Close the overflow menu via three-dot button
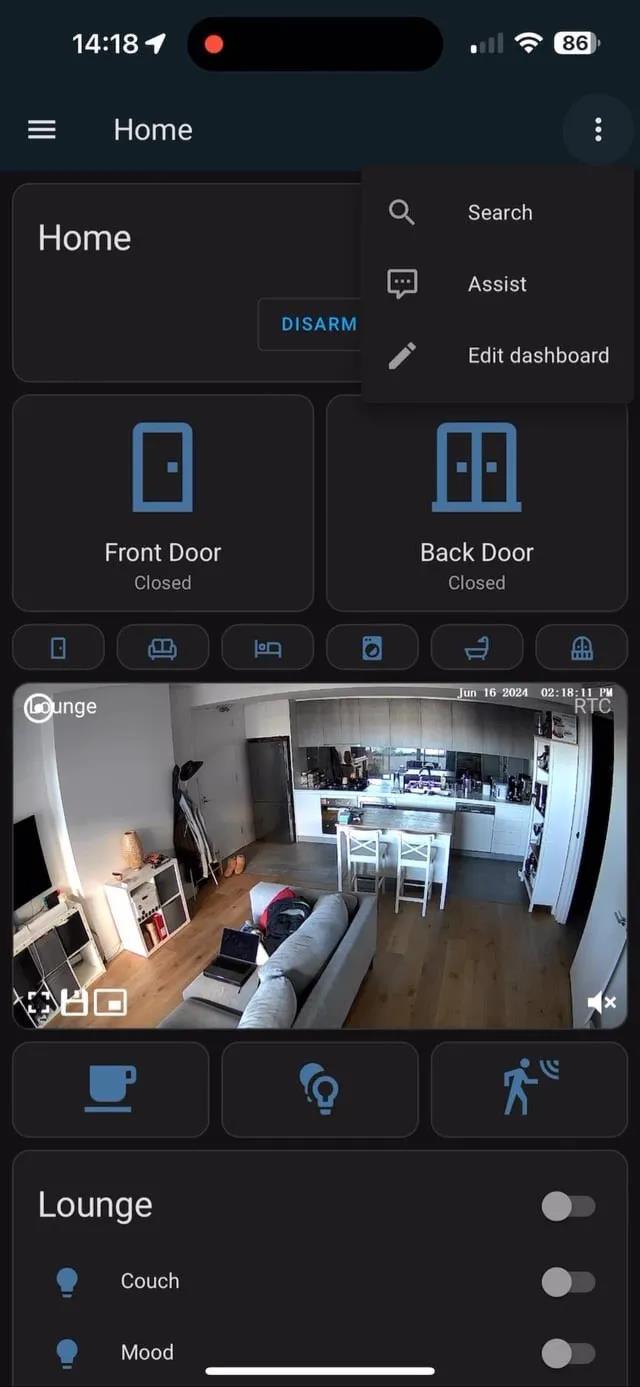The height and width of the screenshot is (1387, 640). tap(597, 130)
